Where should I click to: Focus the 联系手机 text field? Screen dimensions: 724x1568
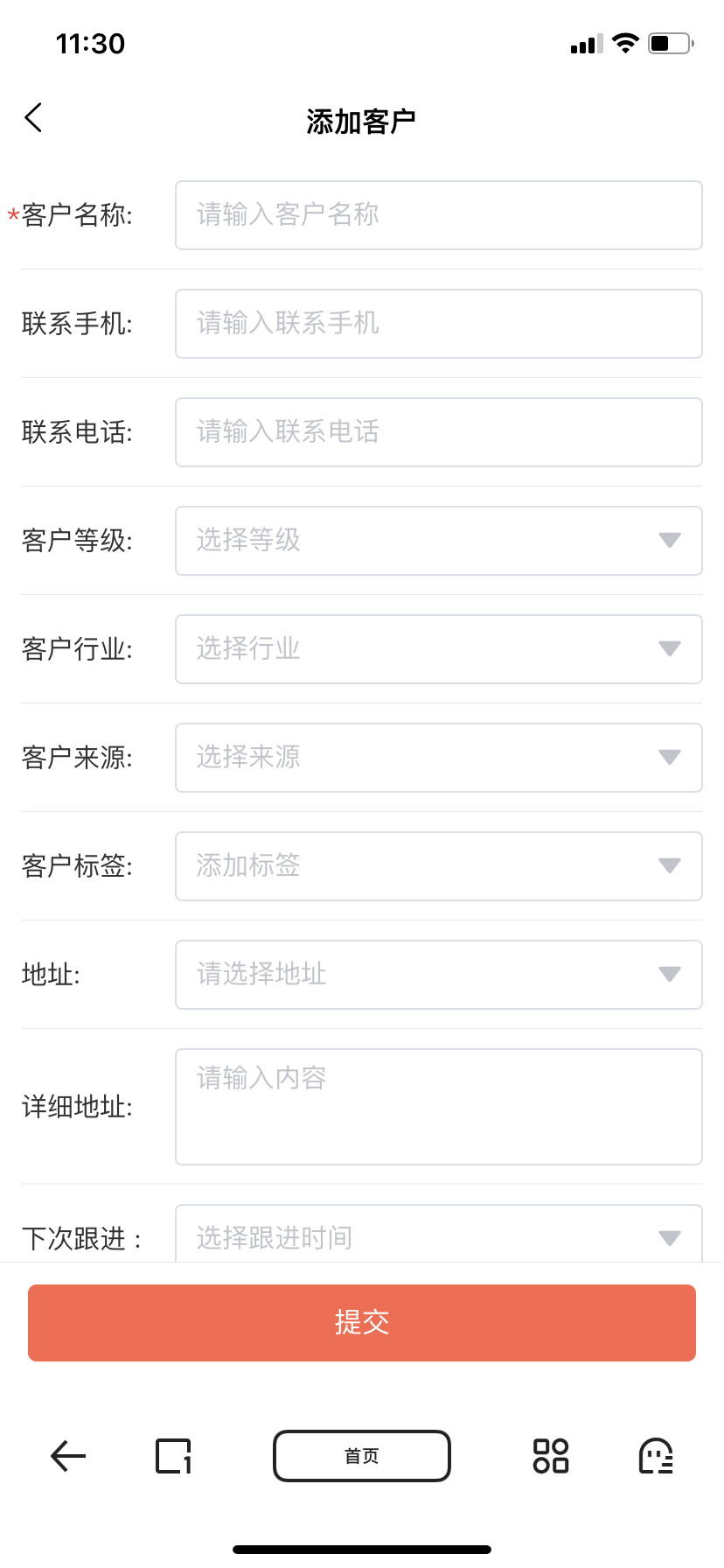pyautogui.click(x=439, y=324)
